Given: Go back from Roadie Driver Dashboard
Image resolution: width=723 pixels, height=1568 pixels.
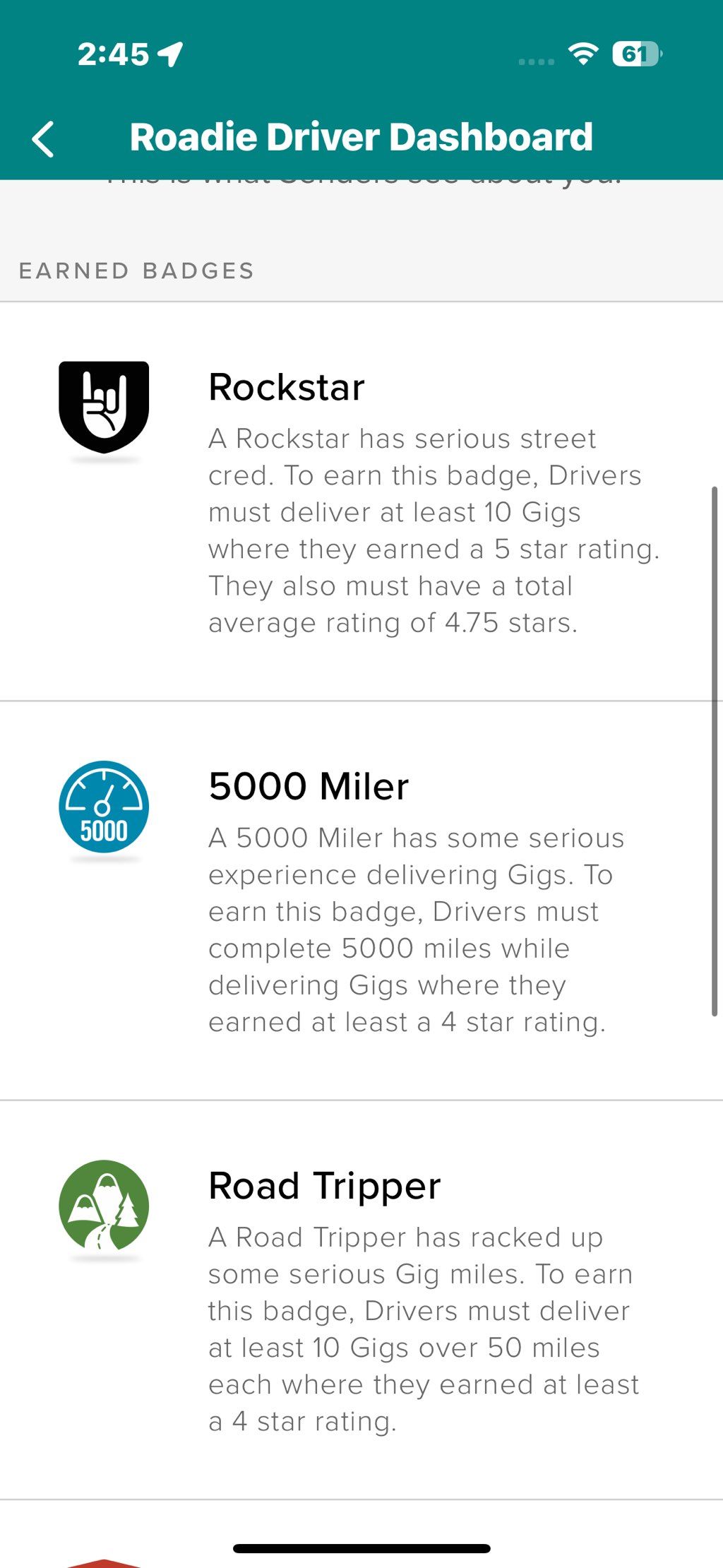Looking at the screenshot, I should pyautogui.click(x=43, y=138).
